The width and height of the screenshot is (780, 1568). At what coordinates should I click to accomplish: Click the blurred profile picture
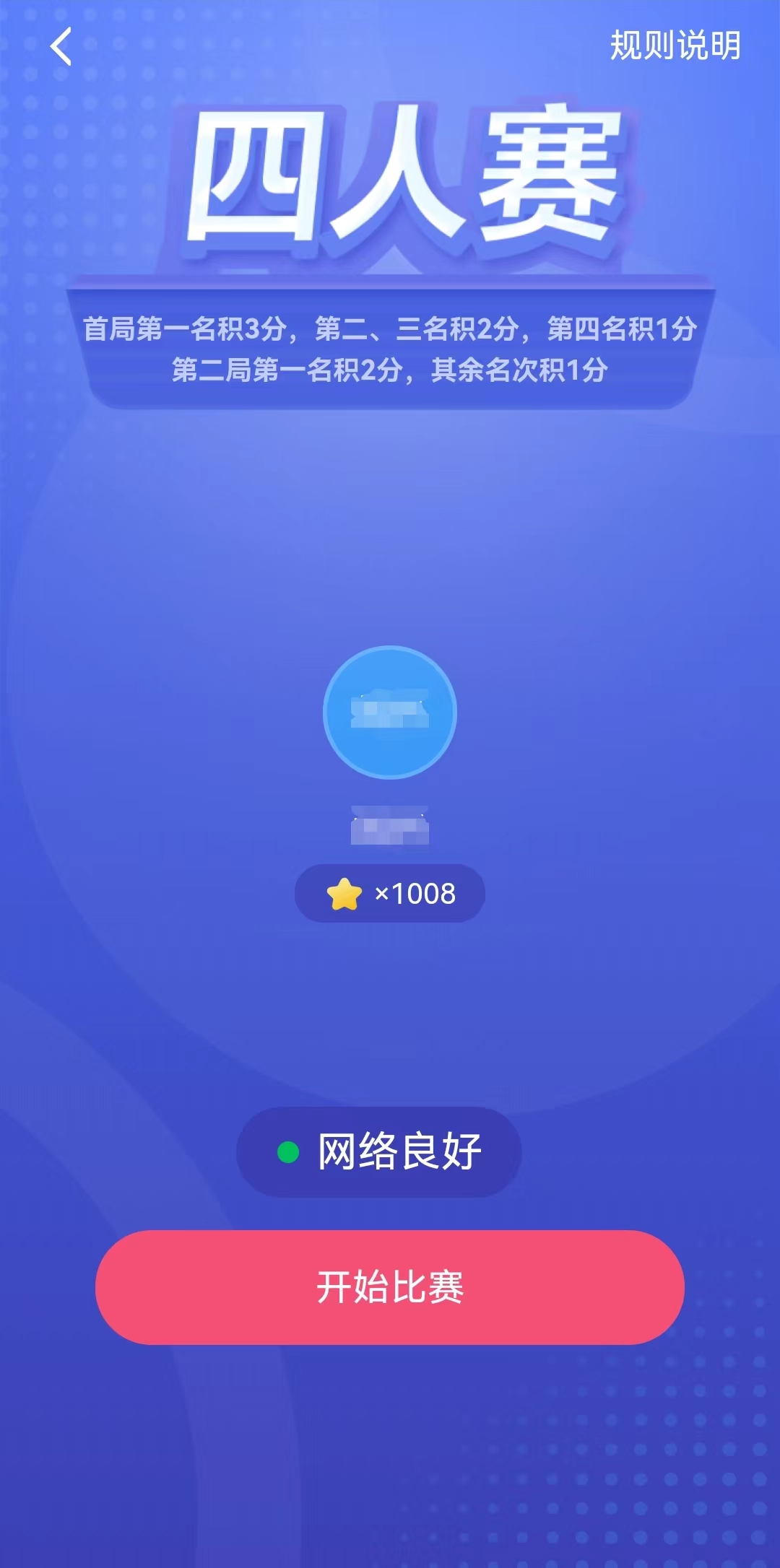pyautogui.click(x=390, y=713)
